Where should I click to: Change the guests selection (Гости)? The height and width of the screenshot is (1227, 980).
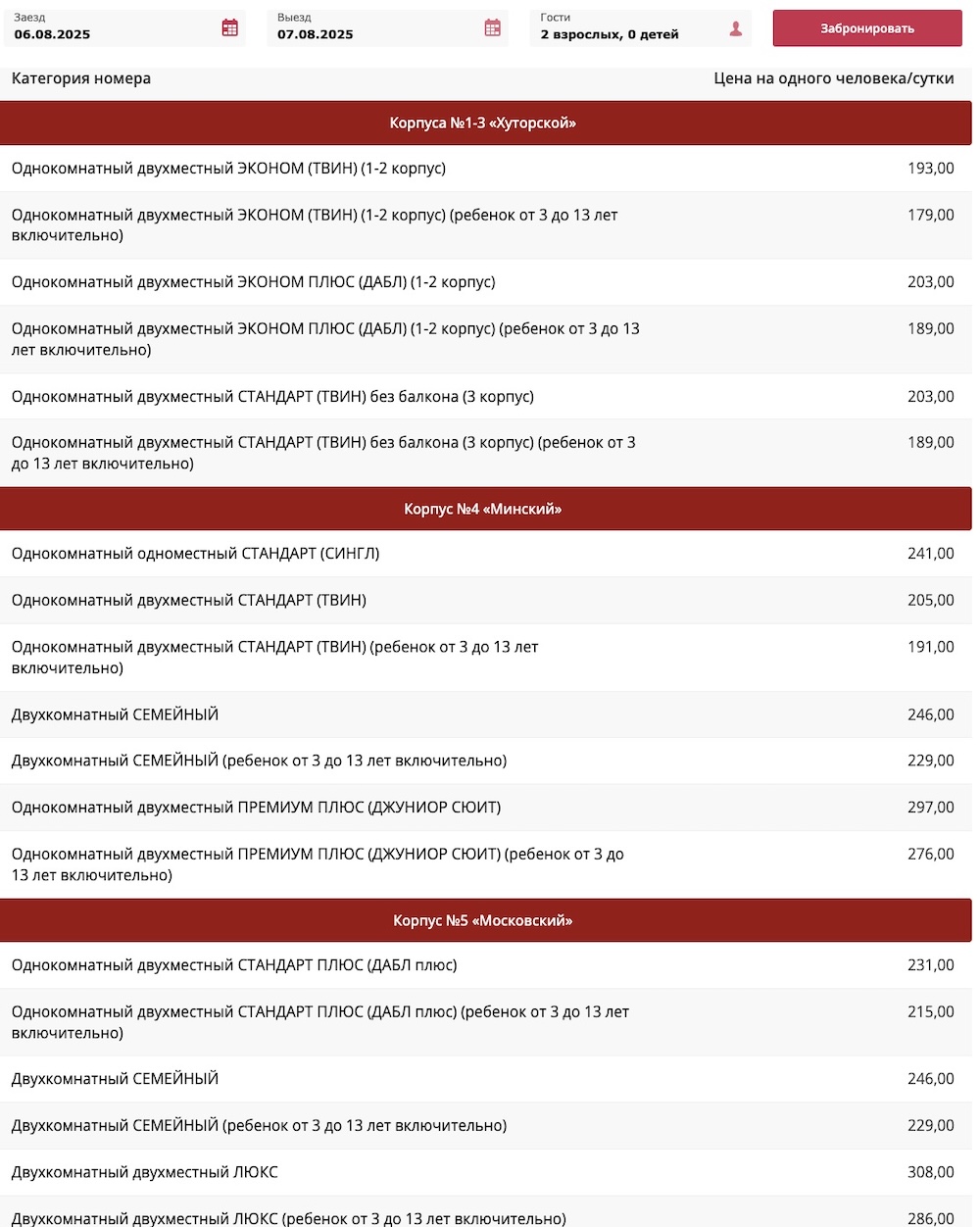[640, 27]
